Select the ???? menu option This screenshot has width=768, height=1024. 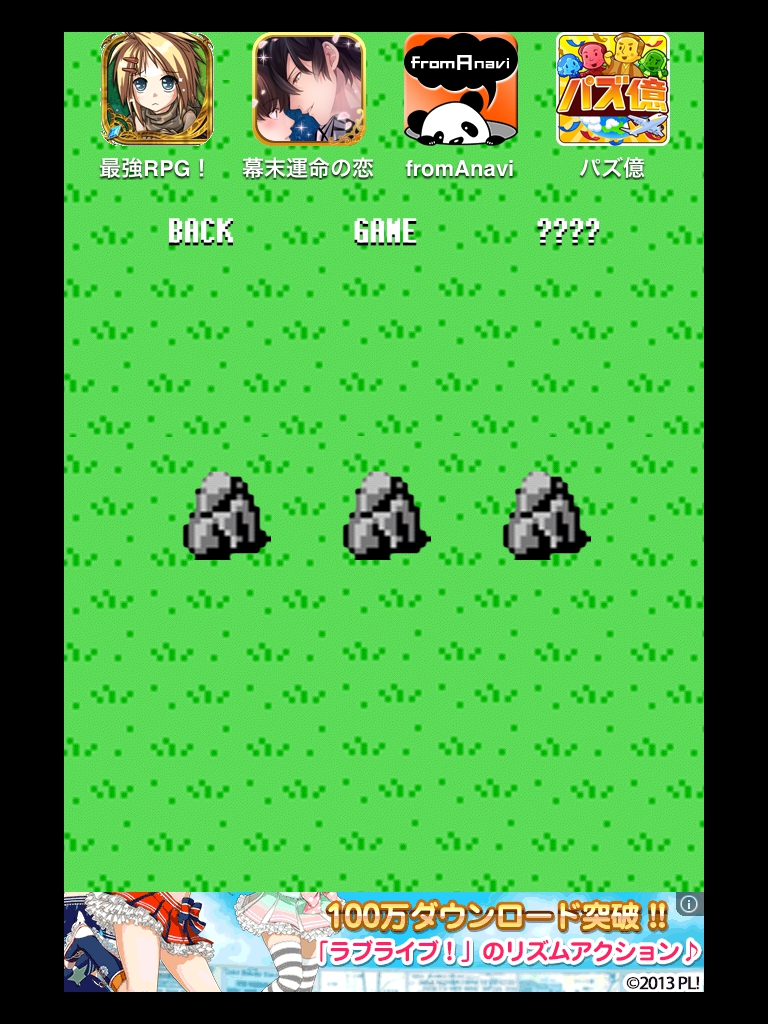pos(567,232)
